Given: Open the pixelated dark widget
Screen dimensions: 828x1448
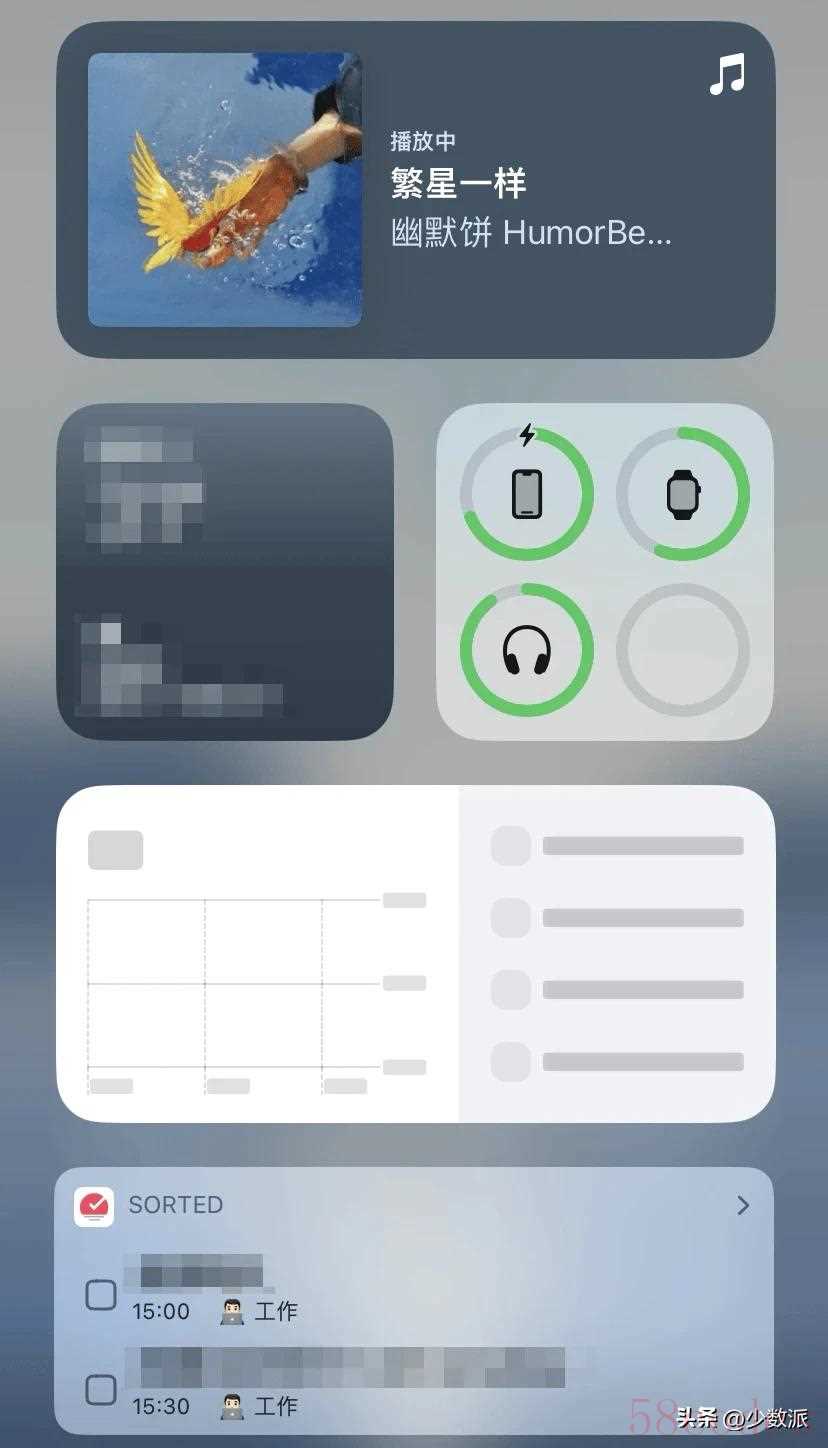Looking at the screenshot, I should coord(225,571).
